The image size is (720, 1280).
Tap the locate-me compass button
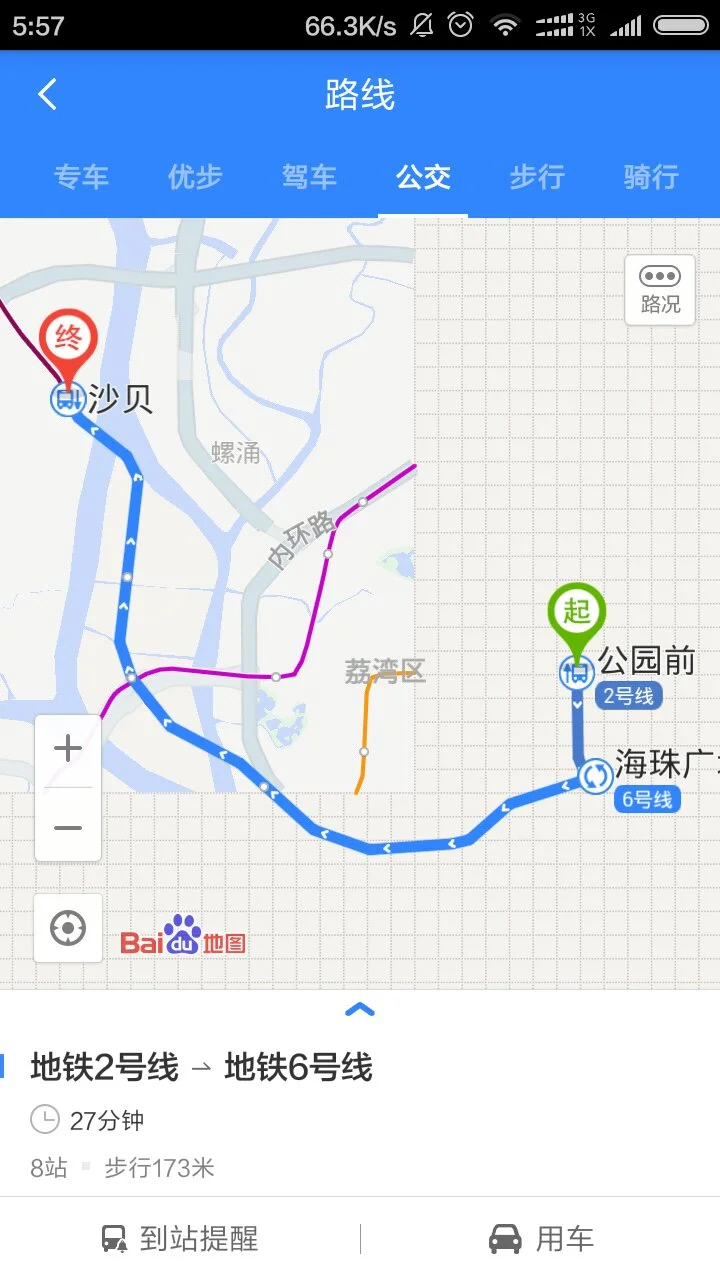pos(67,928)
